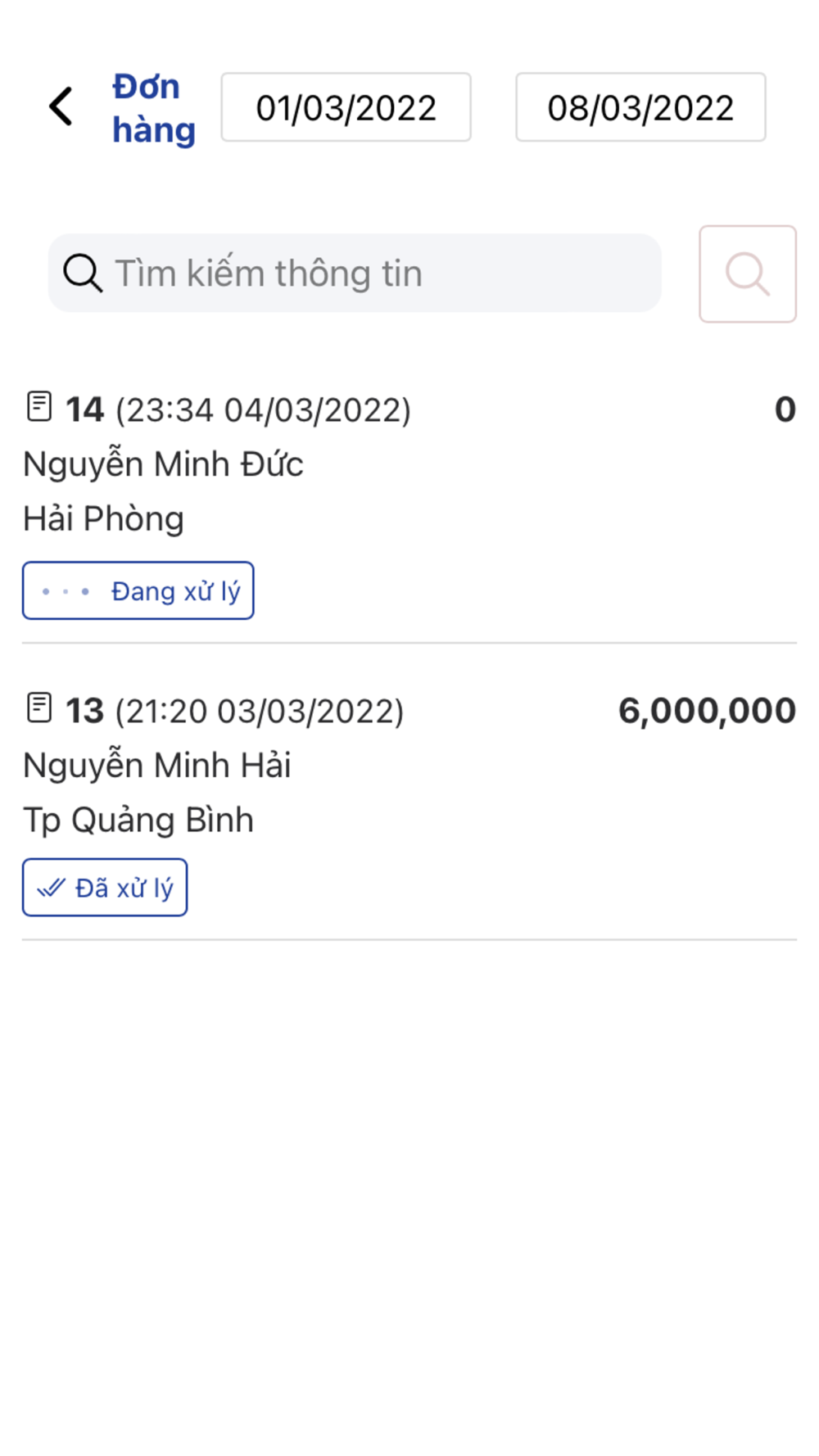Go back from the Đơn hàng screen

click(x=61, y=107)
